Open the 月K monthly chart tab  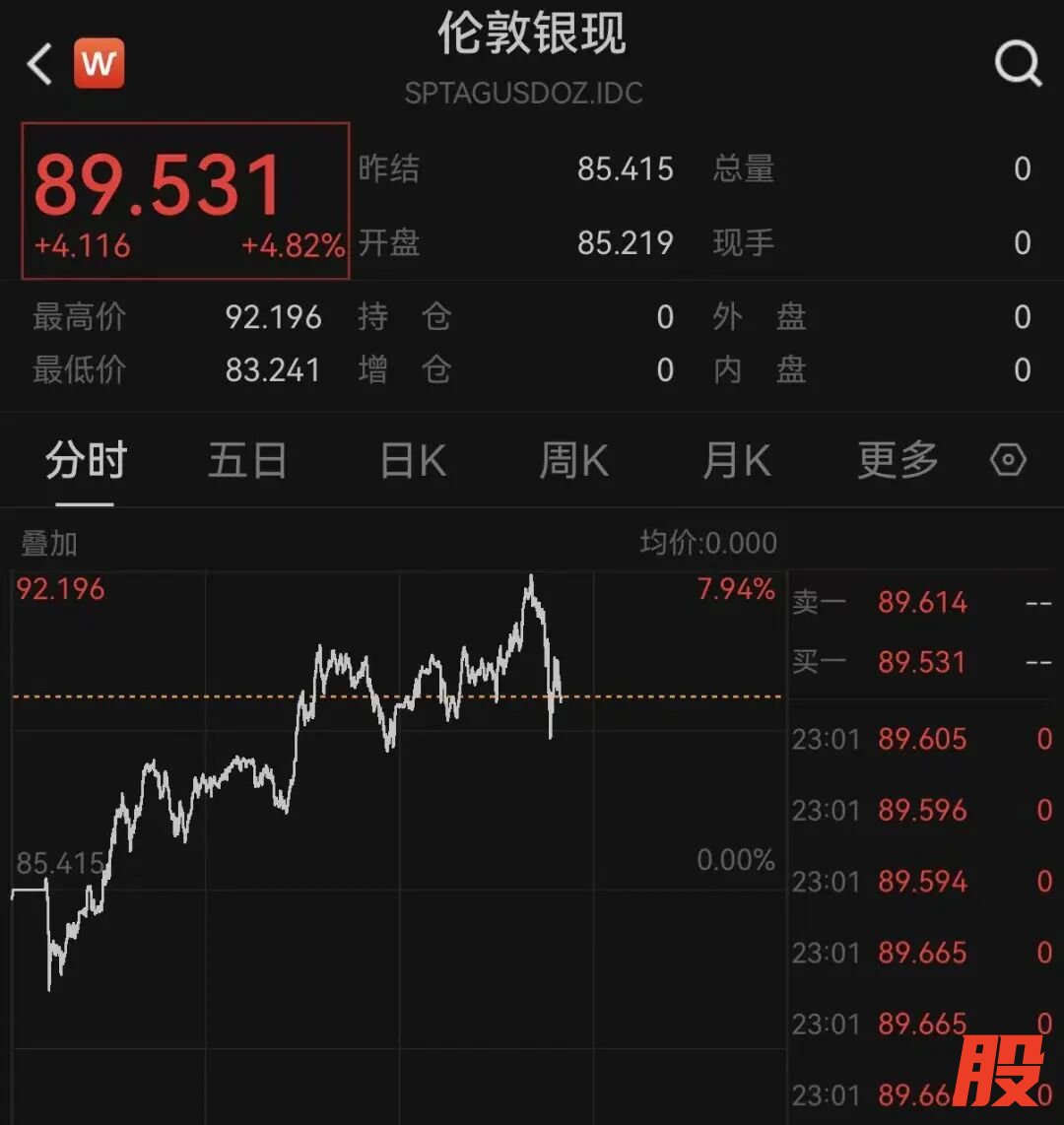tap(736, 461)
